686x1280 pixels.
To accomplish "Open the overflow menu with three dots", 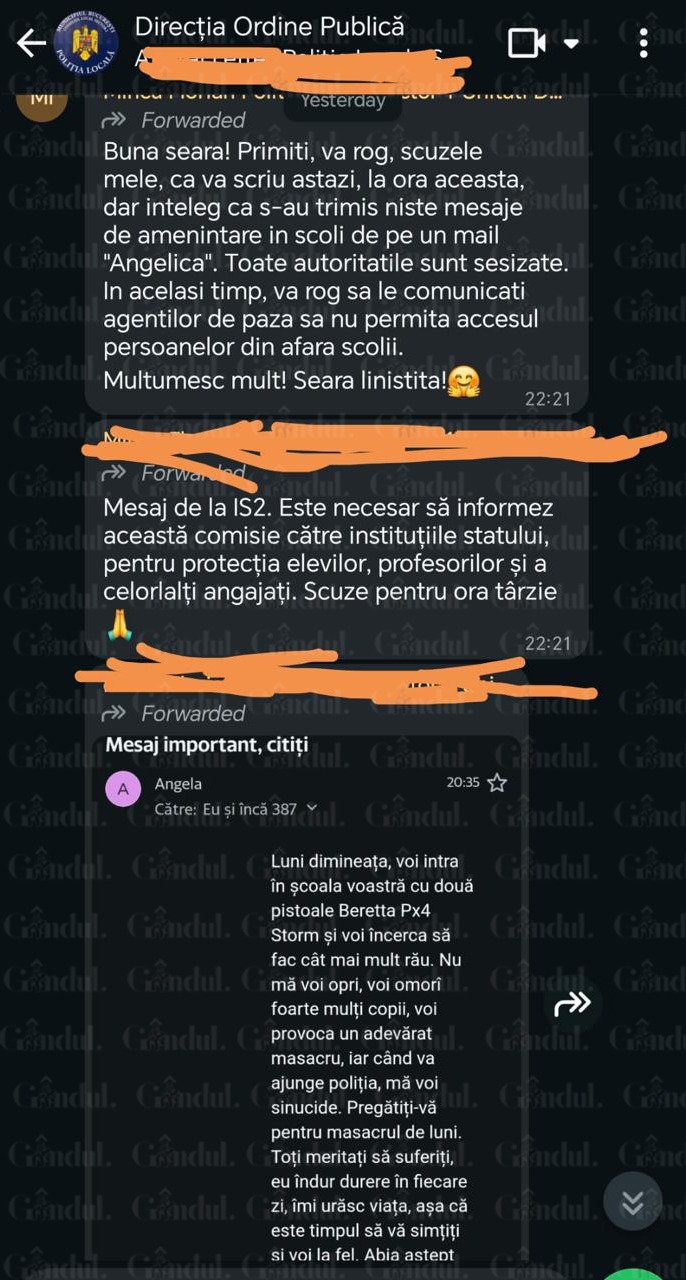I will [643, 43].
